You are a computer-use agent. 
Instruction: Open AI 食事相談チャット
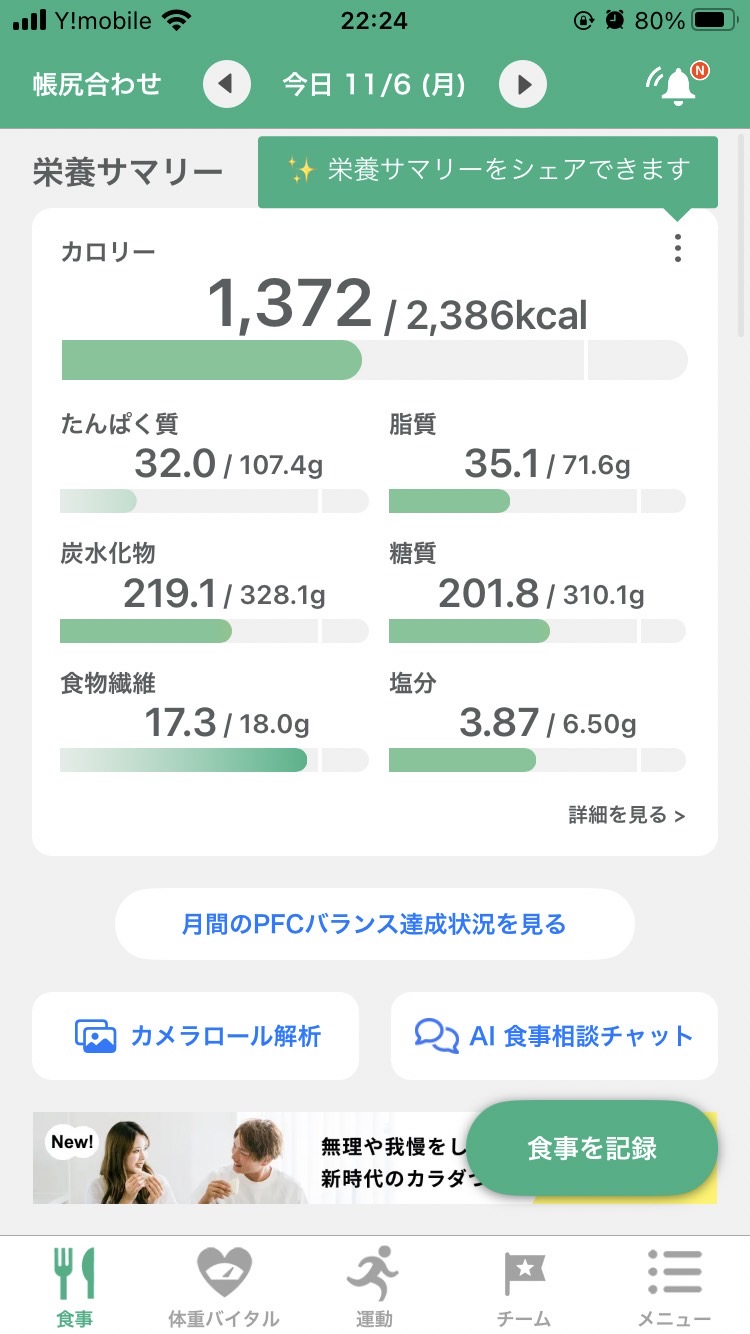554,1036
